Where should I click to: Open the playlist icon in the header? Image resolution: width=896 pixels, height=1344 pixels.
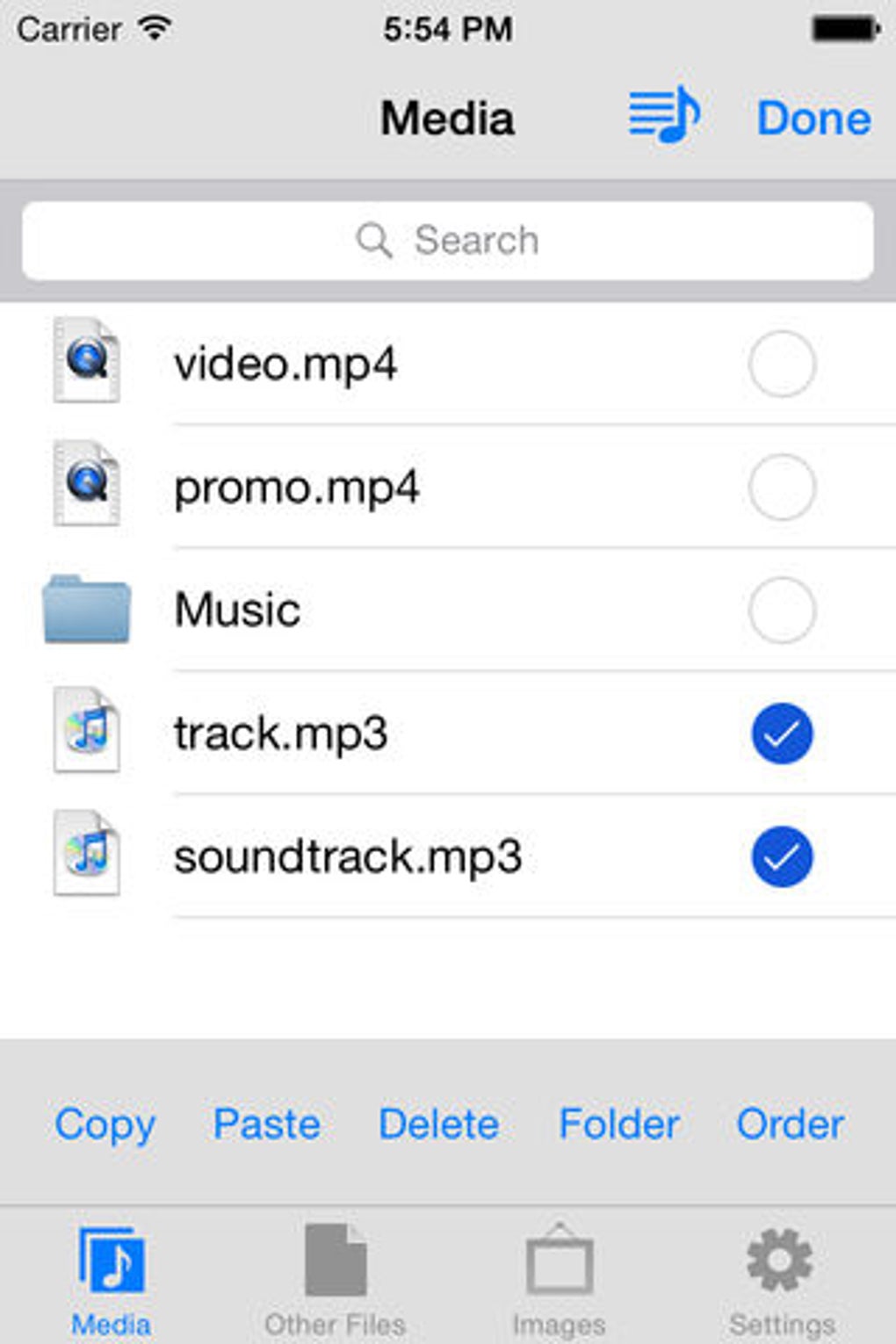663,116
